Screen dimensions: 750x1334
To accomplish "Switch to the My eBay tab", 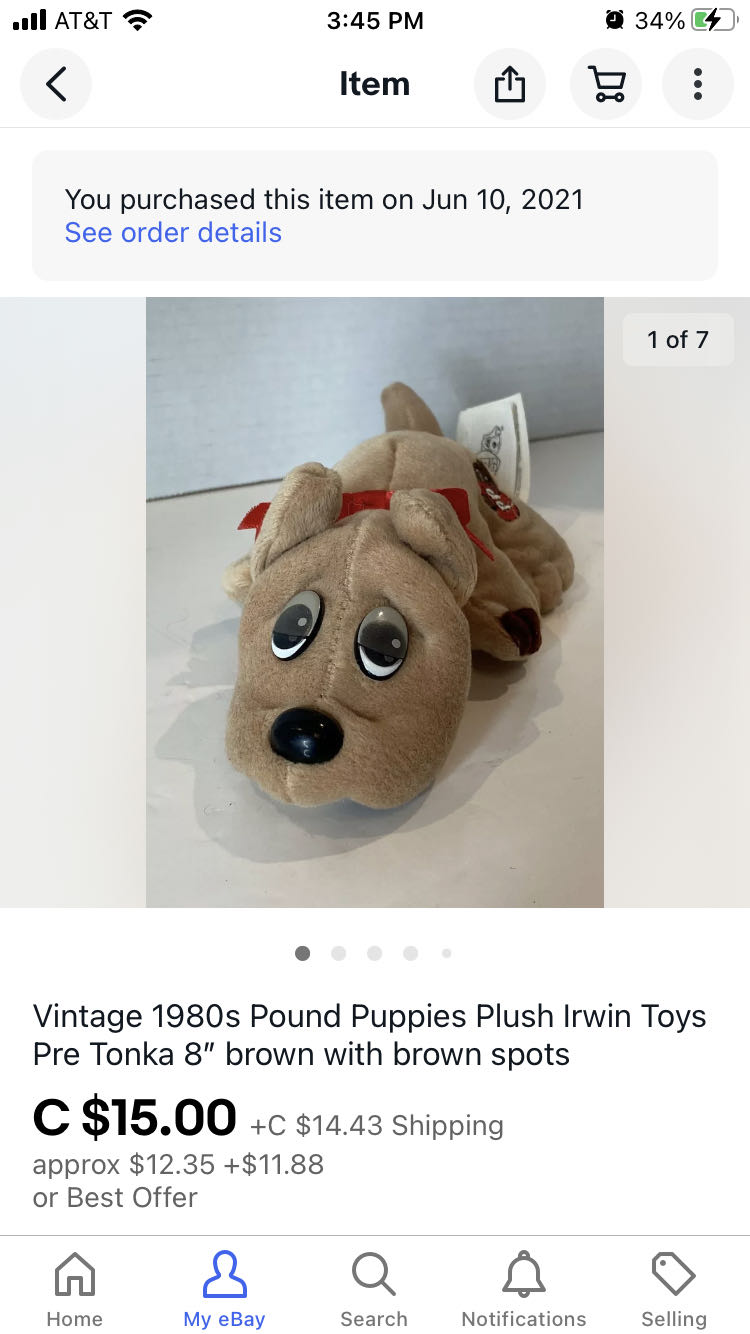I will point(224,1288).
